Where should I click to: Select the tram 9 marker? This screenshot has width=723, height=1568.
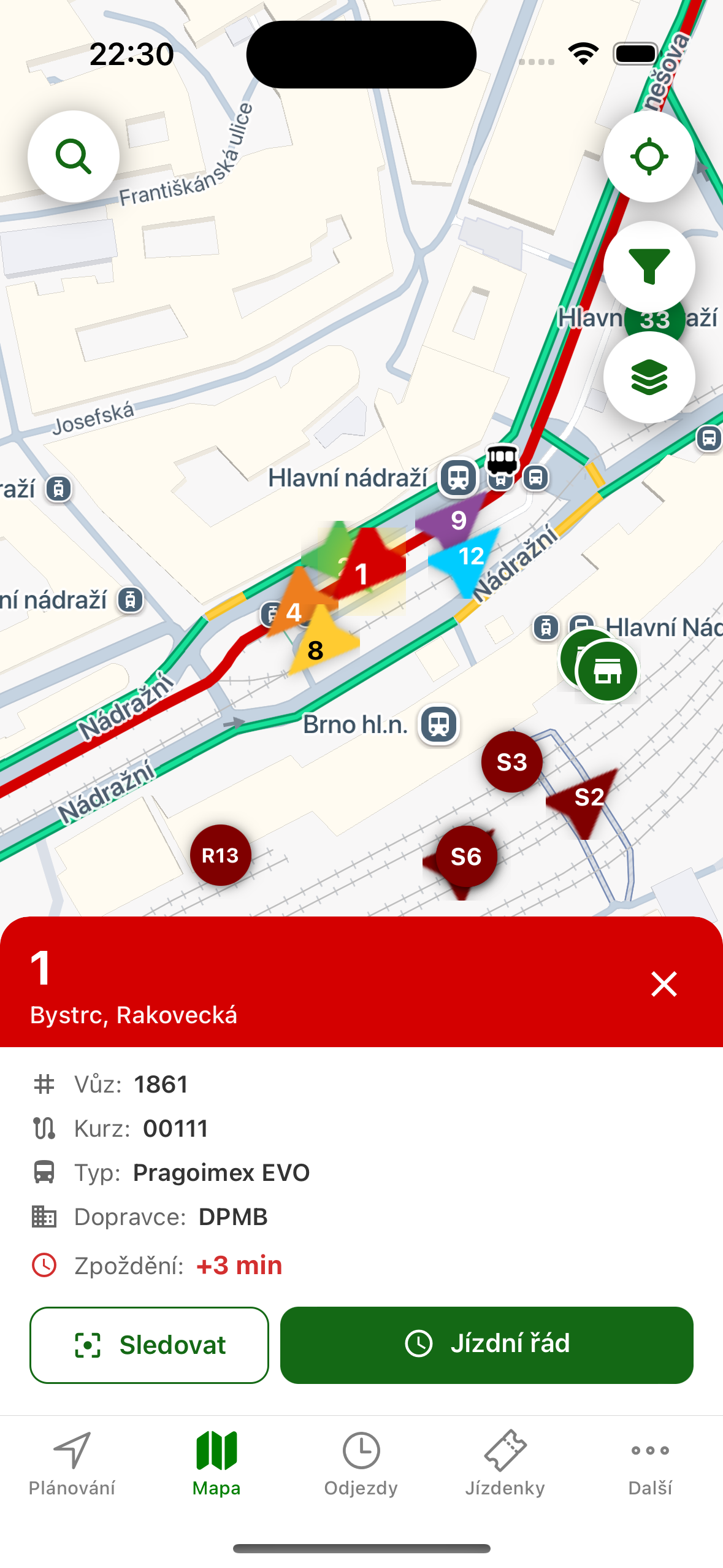[x=458, y=521]
